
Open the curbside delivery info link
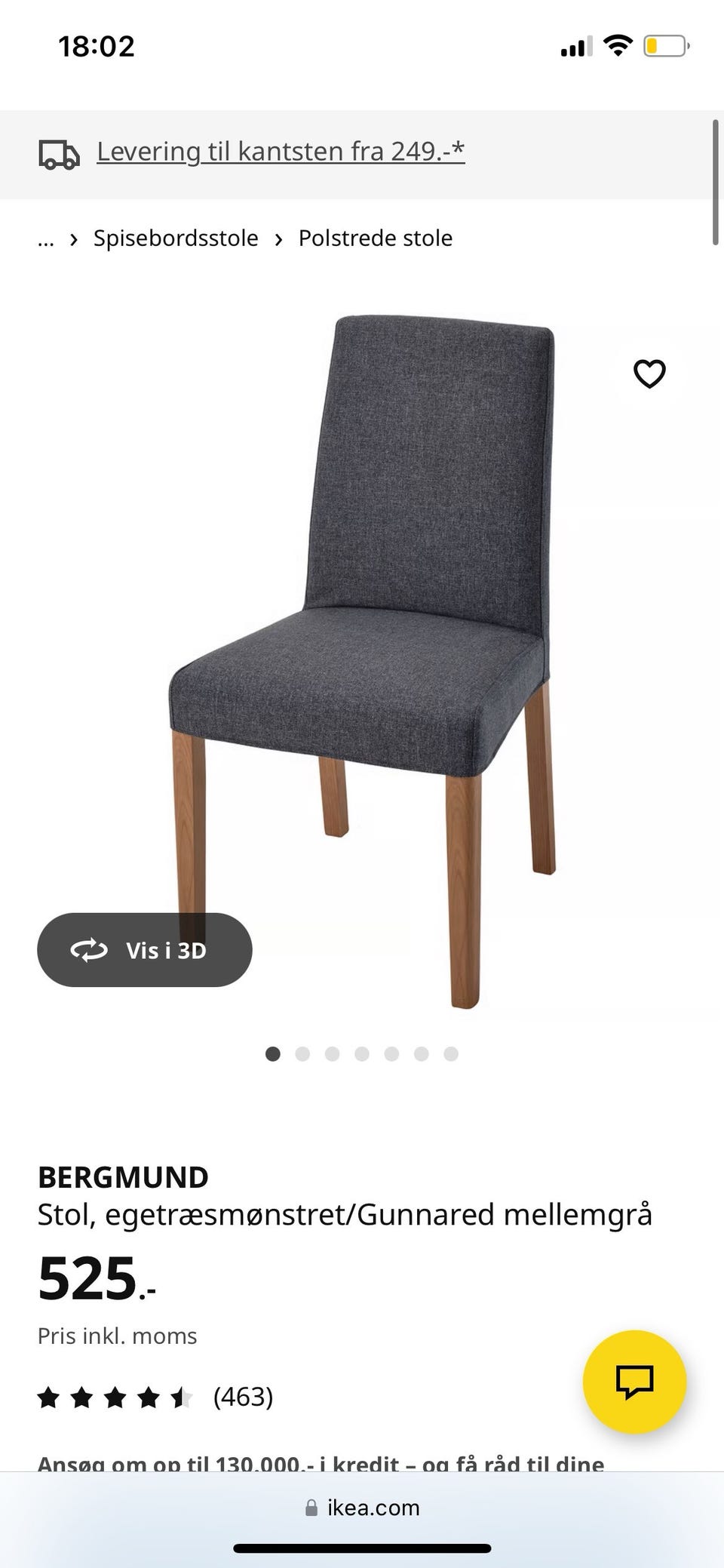pos(280,152)
